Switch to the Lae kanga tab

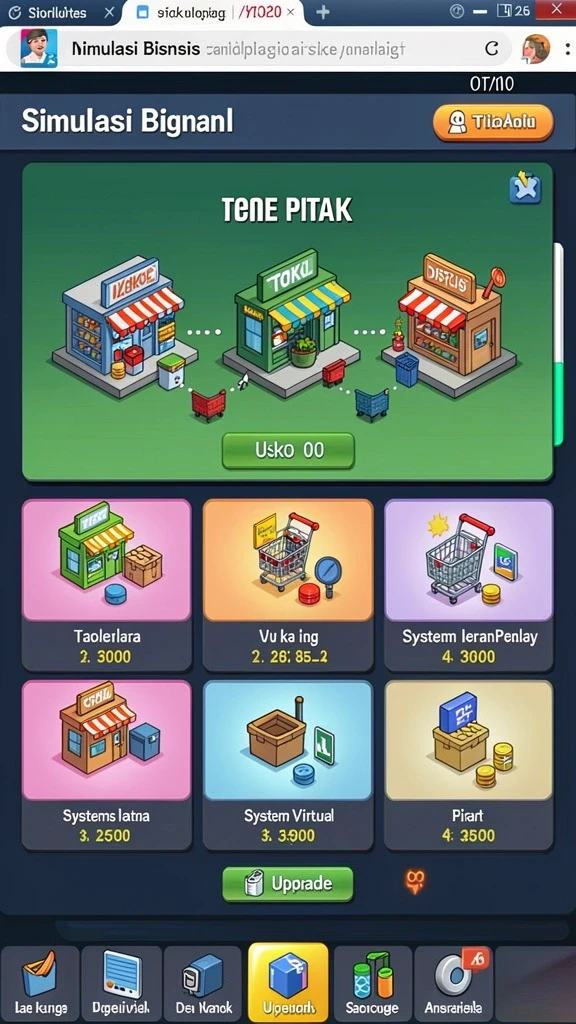40,984
